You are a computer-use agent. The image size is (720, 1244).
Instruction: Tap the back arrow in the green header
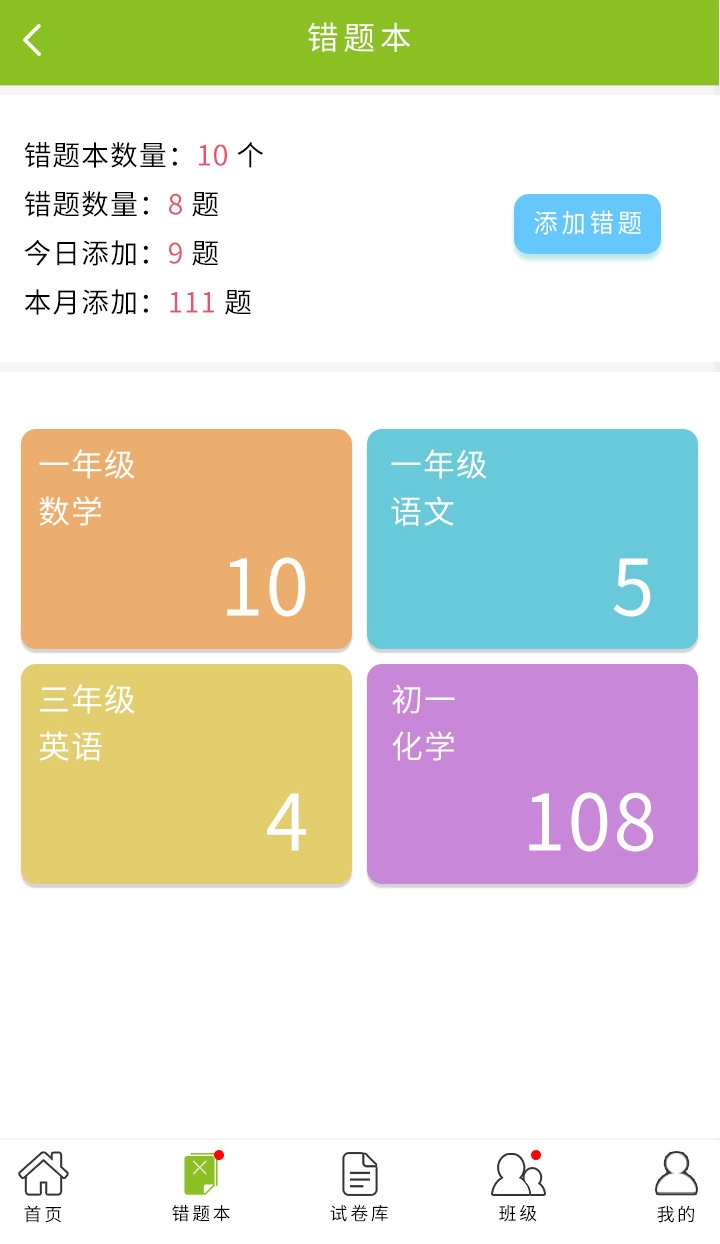click(32, 40)
